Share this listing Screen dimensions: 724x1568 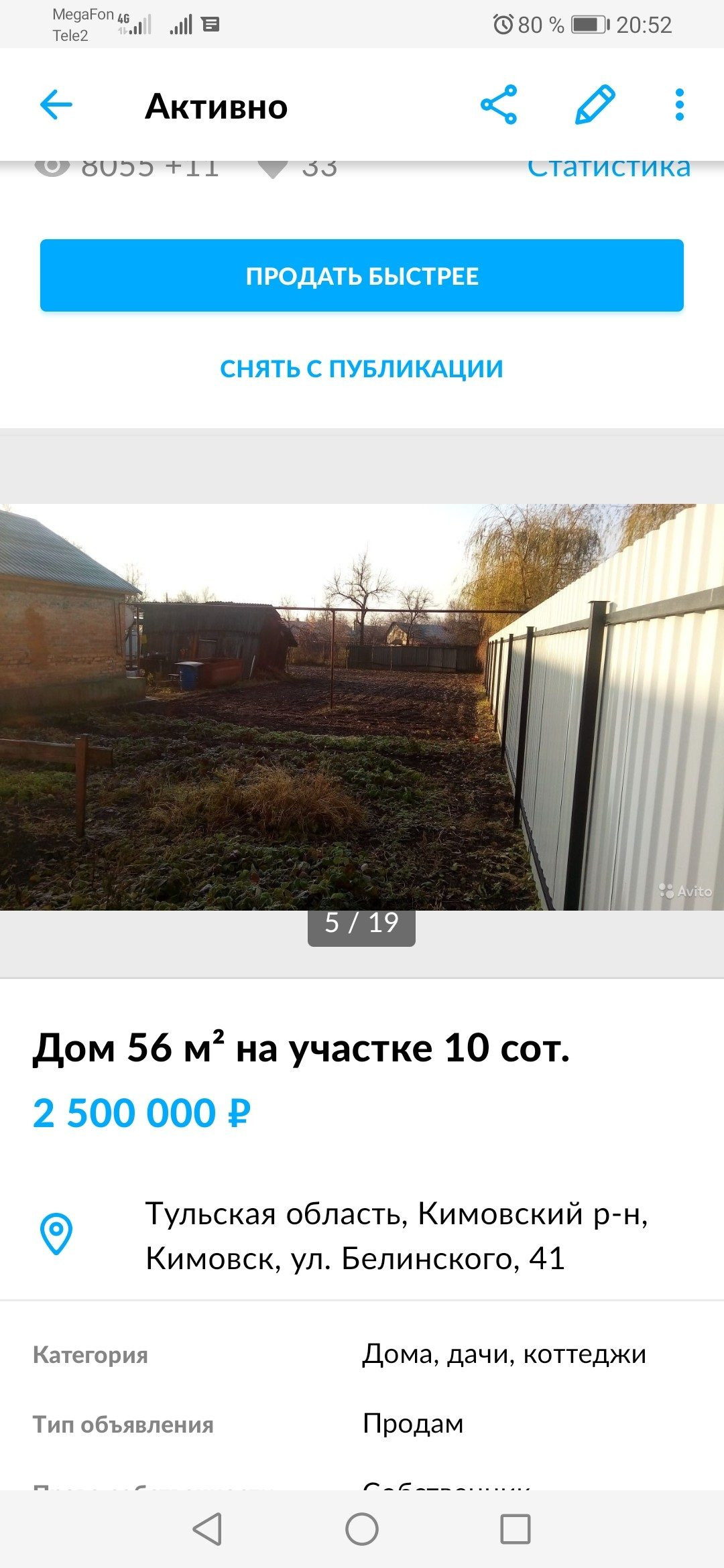[499, 105]
